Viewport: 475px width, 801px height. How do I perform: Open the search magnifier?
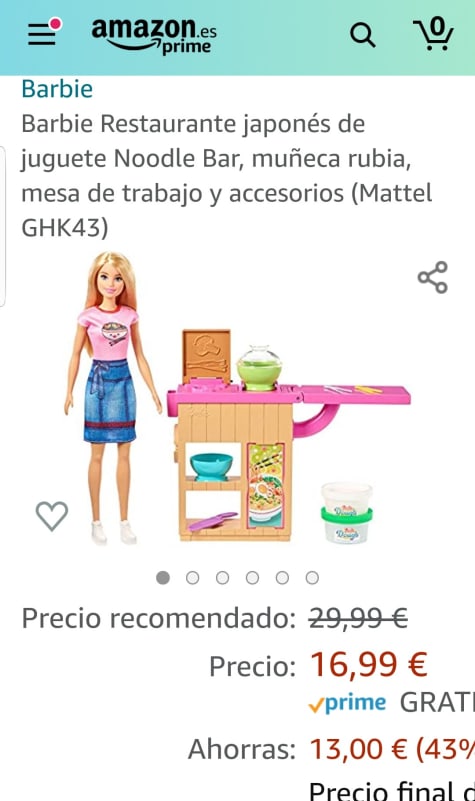[x=362, y=35]
